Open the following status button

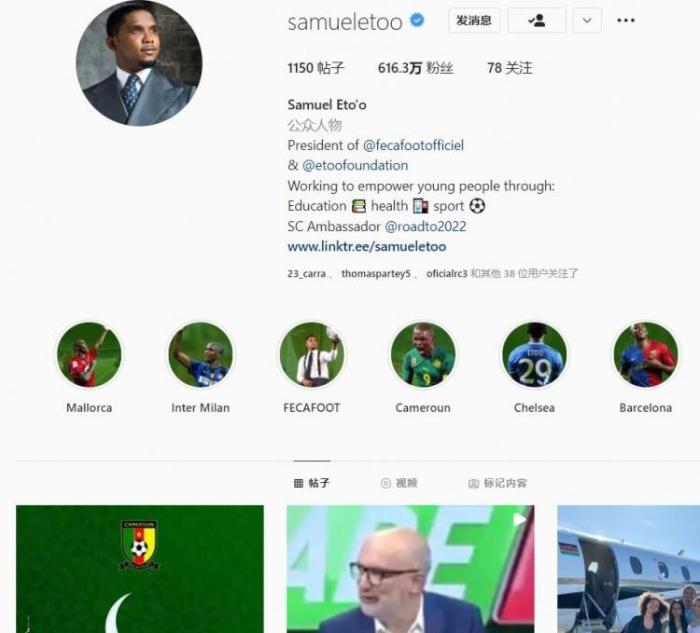(536, 20)
